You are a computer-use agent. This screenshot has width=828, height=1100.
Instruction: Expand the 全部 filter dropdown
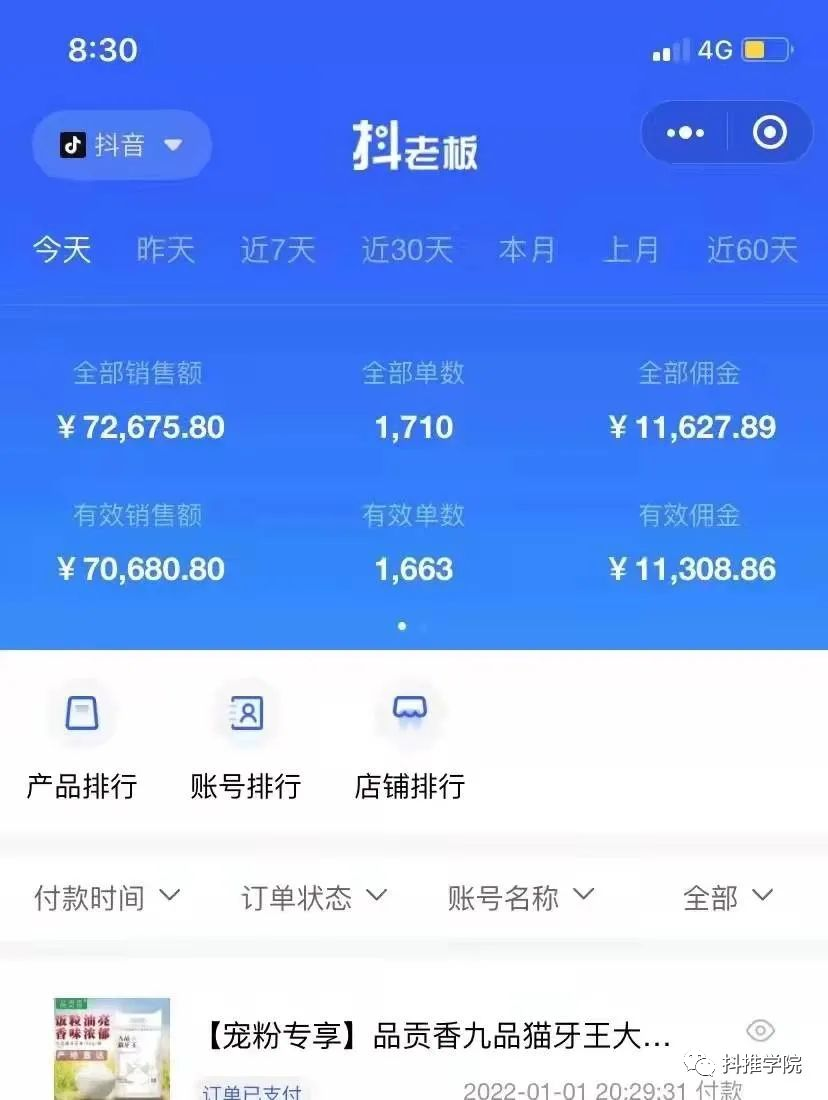pyautogui.click(x=728, y=897)
